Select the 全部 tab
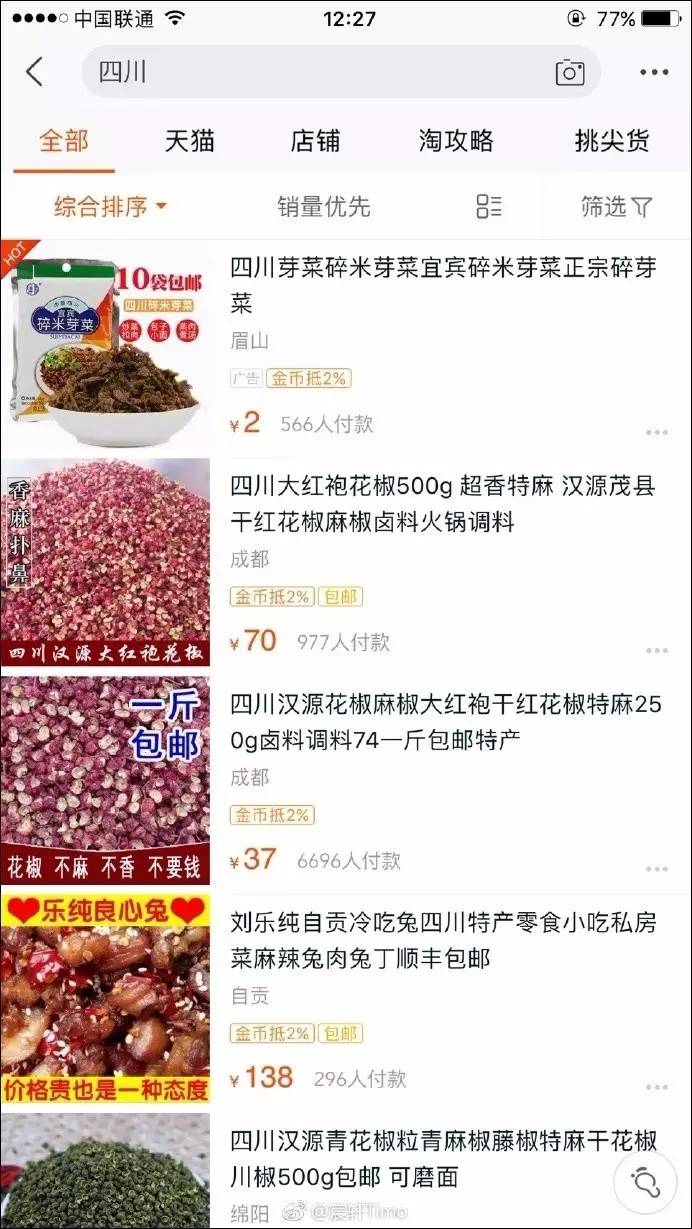This screenshot has width=692, height=1229. point(64,141)
